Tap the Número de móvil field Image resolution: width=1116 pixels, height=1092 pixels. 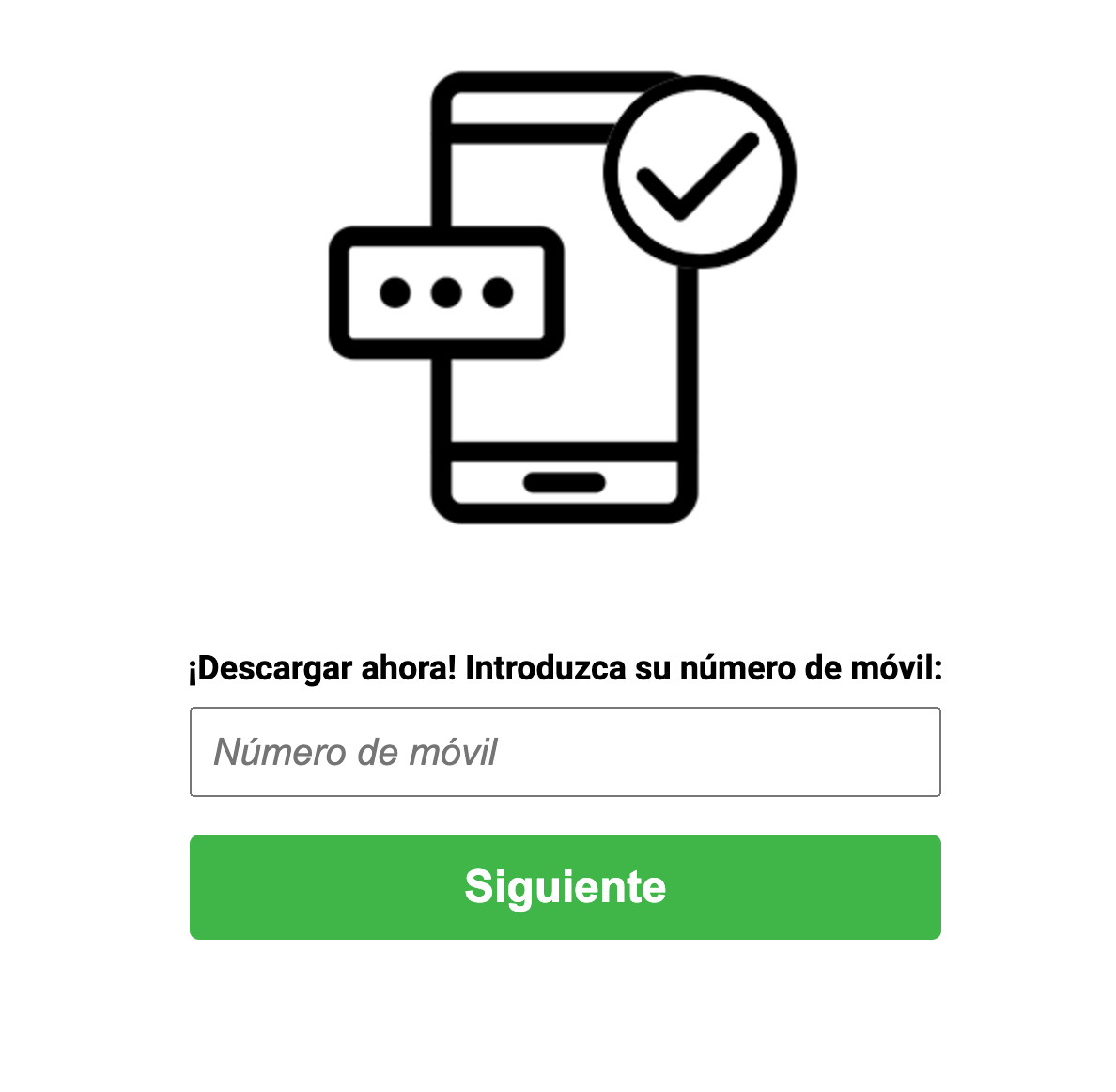pos(565,752)
